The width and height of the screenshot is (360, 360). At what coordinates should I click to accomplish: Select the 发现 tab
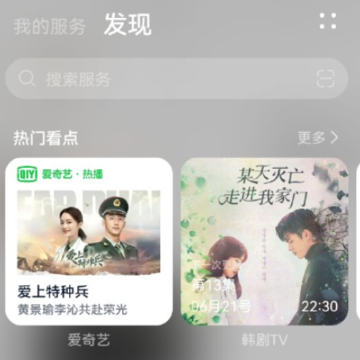(x=127, y=25)
